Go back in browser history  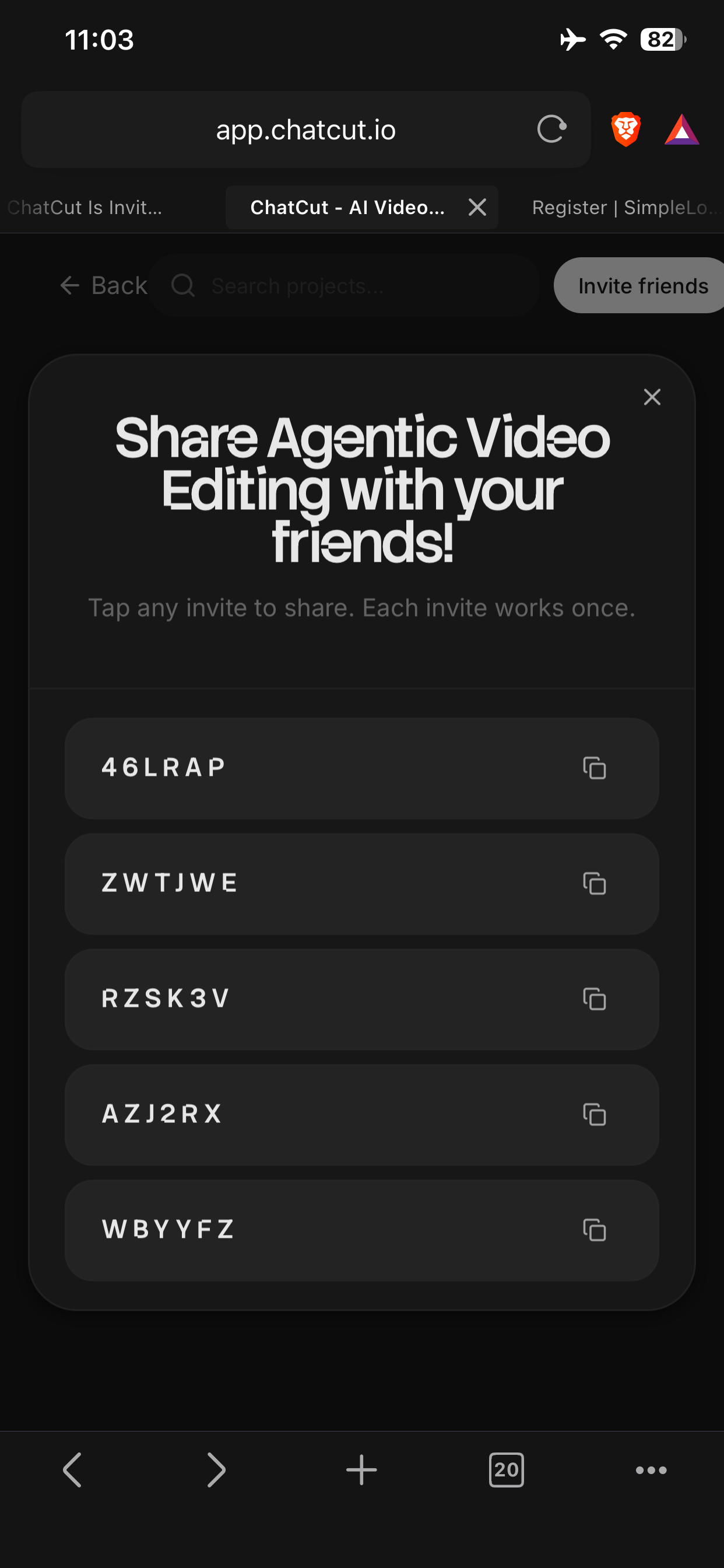pos(72,1470)
